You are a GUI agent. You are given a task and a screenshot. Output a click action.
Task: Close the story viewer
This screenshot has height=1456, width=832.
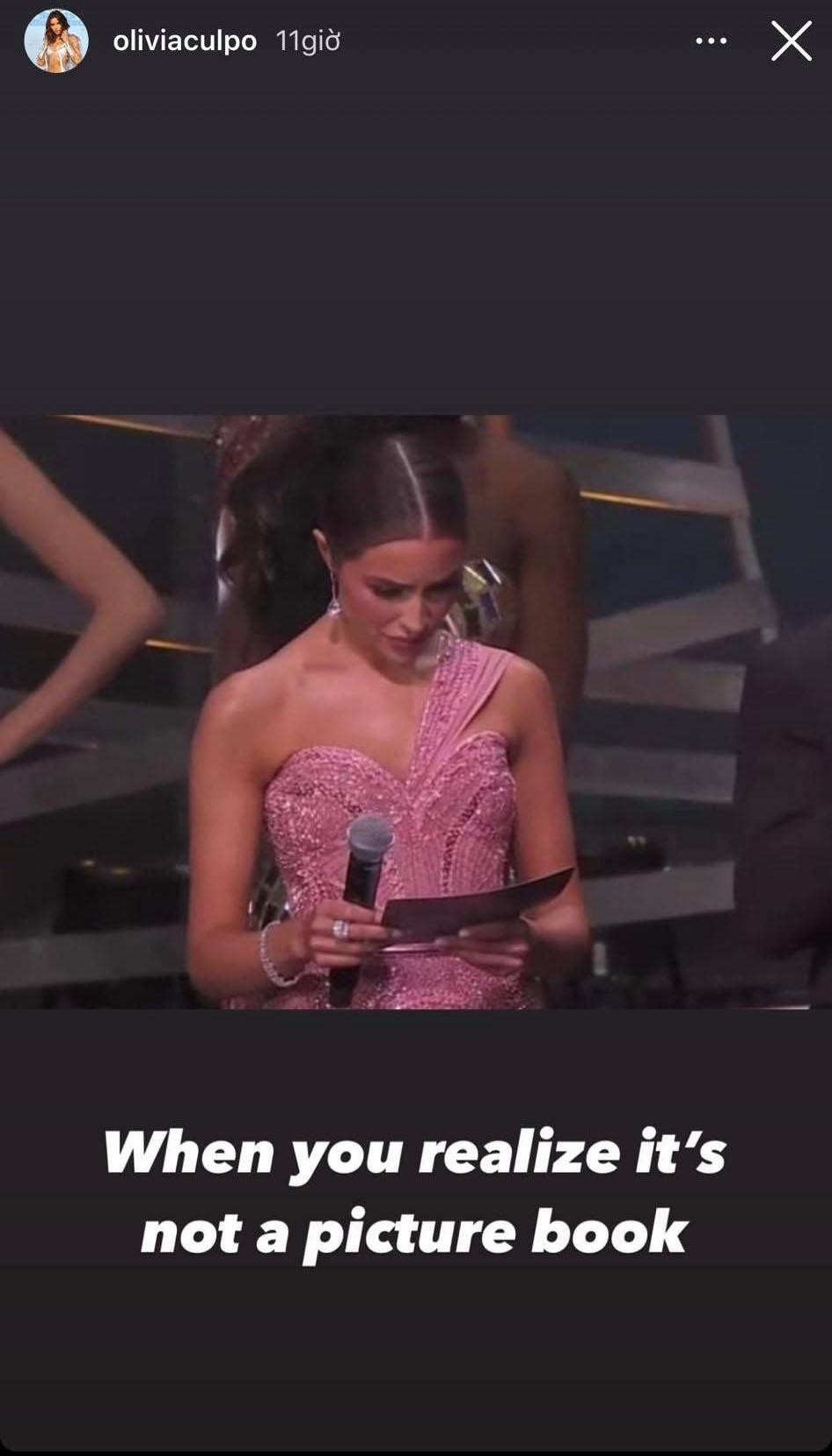791,40
